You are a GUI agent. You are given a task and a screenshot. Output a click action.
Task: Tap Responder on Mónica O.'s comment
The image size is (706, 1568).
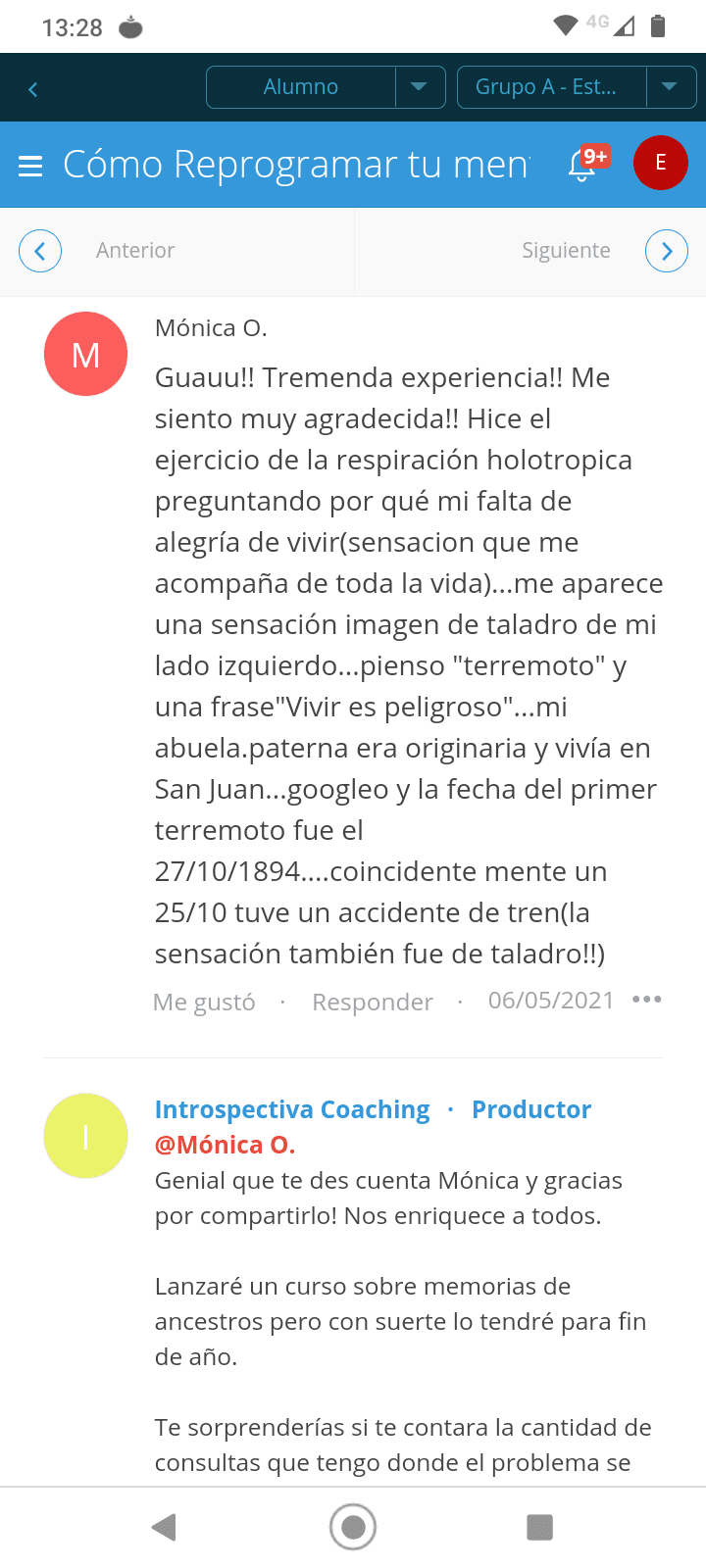tap(373, 1002)
